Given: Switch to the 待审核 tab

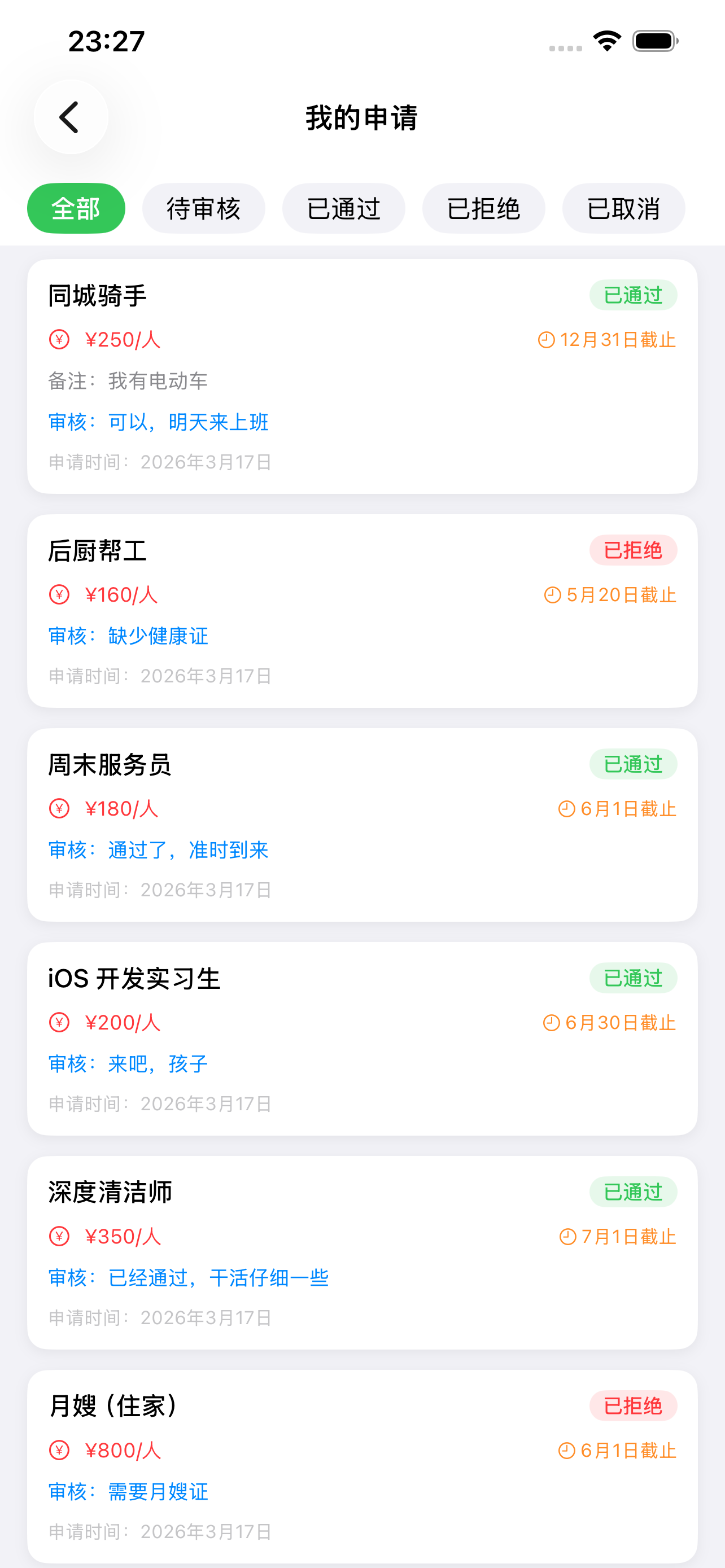Looking at the screenshot, I should point(203,208).
